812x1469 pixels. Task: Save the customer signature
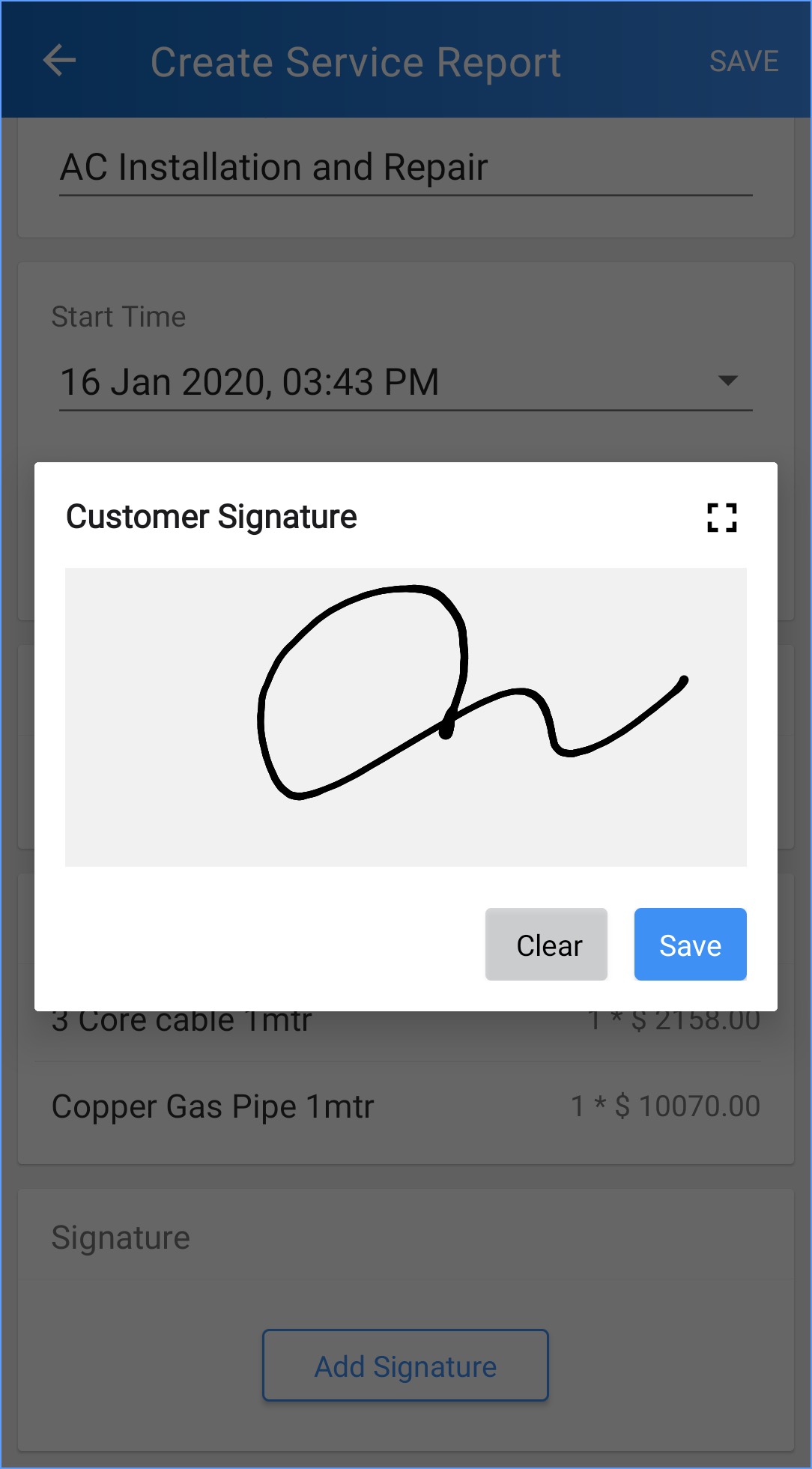pyautogui.click(x=690, y=945)
